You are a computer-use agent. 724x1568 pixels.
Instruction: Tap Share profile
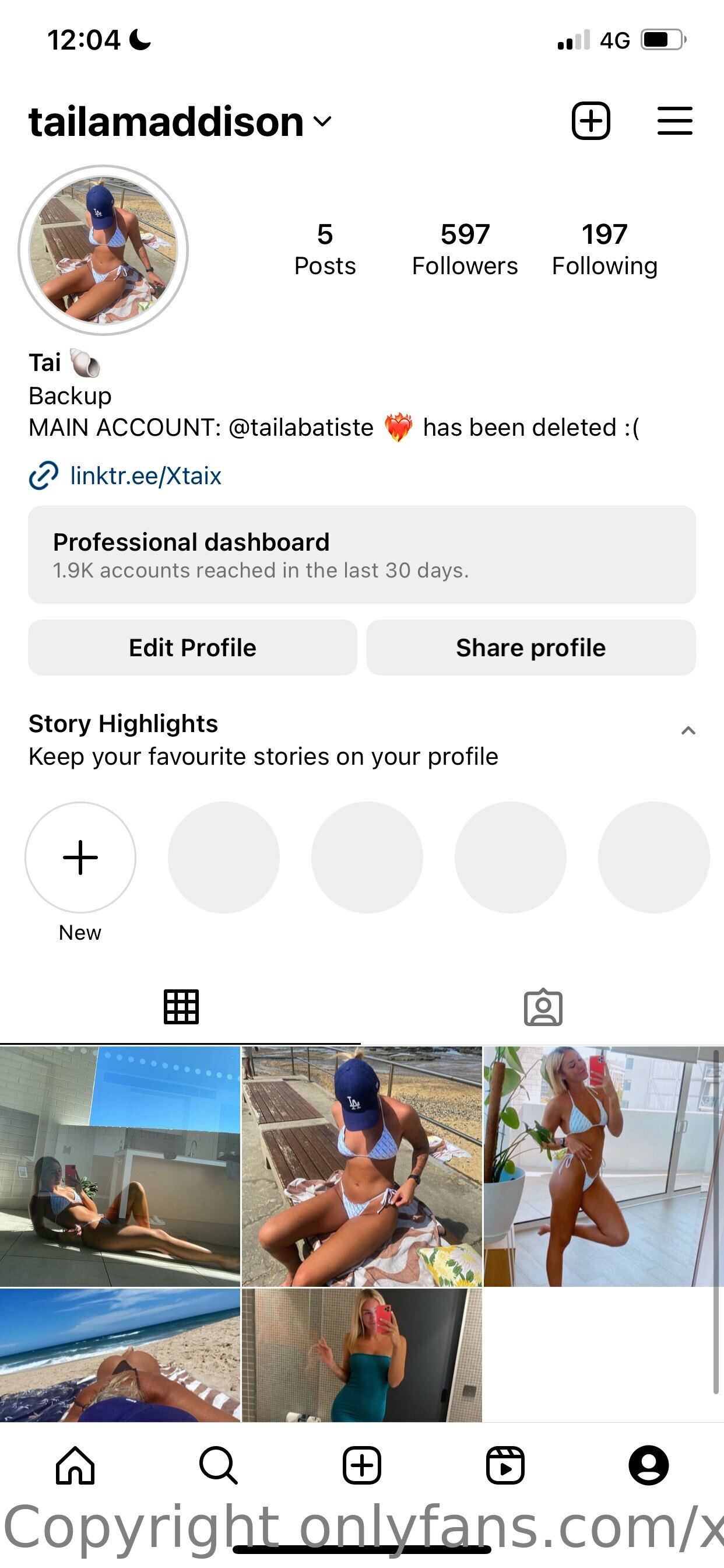coord(531,647)
